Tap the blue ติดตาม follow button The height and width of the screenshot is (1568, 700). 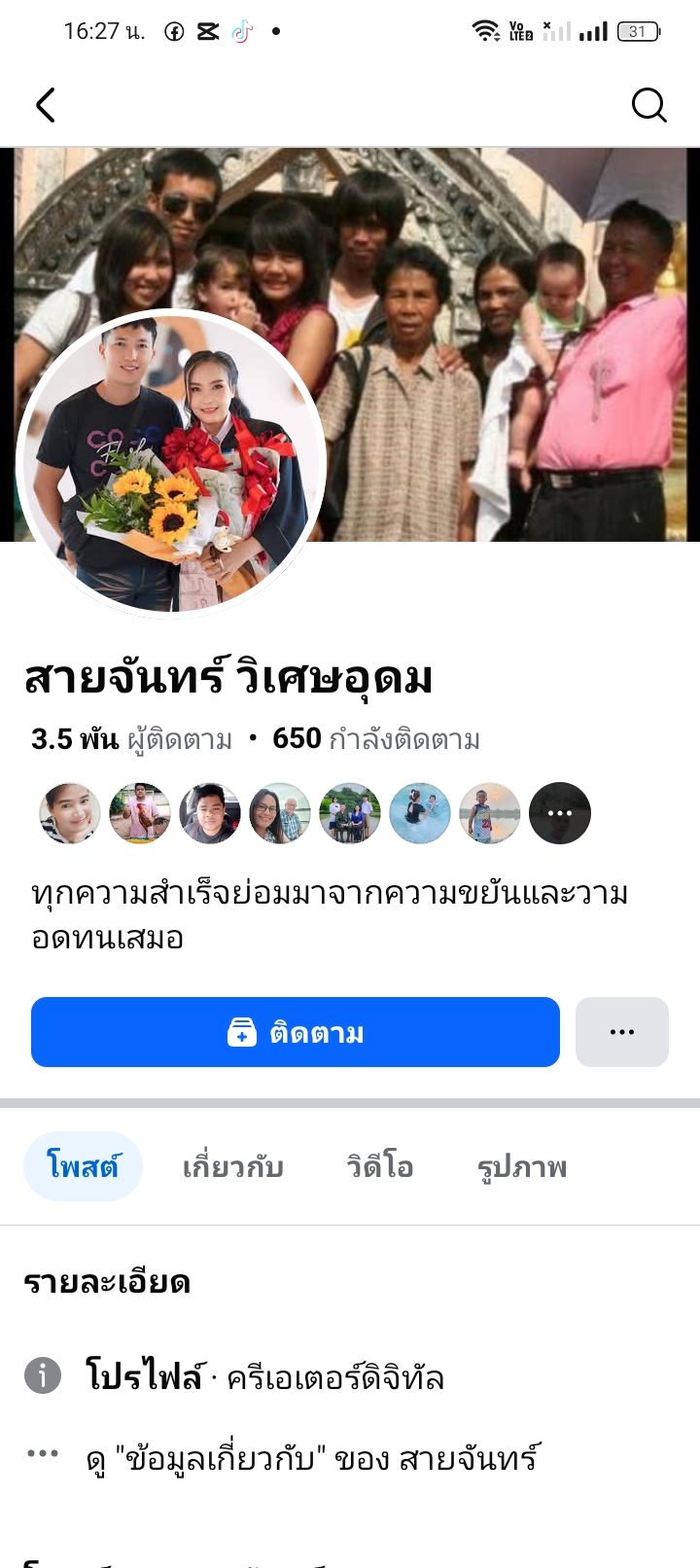click(296, 1032)
